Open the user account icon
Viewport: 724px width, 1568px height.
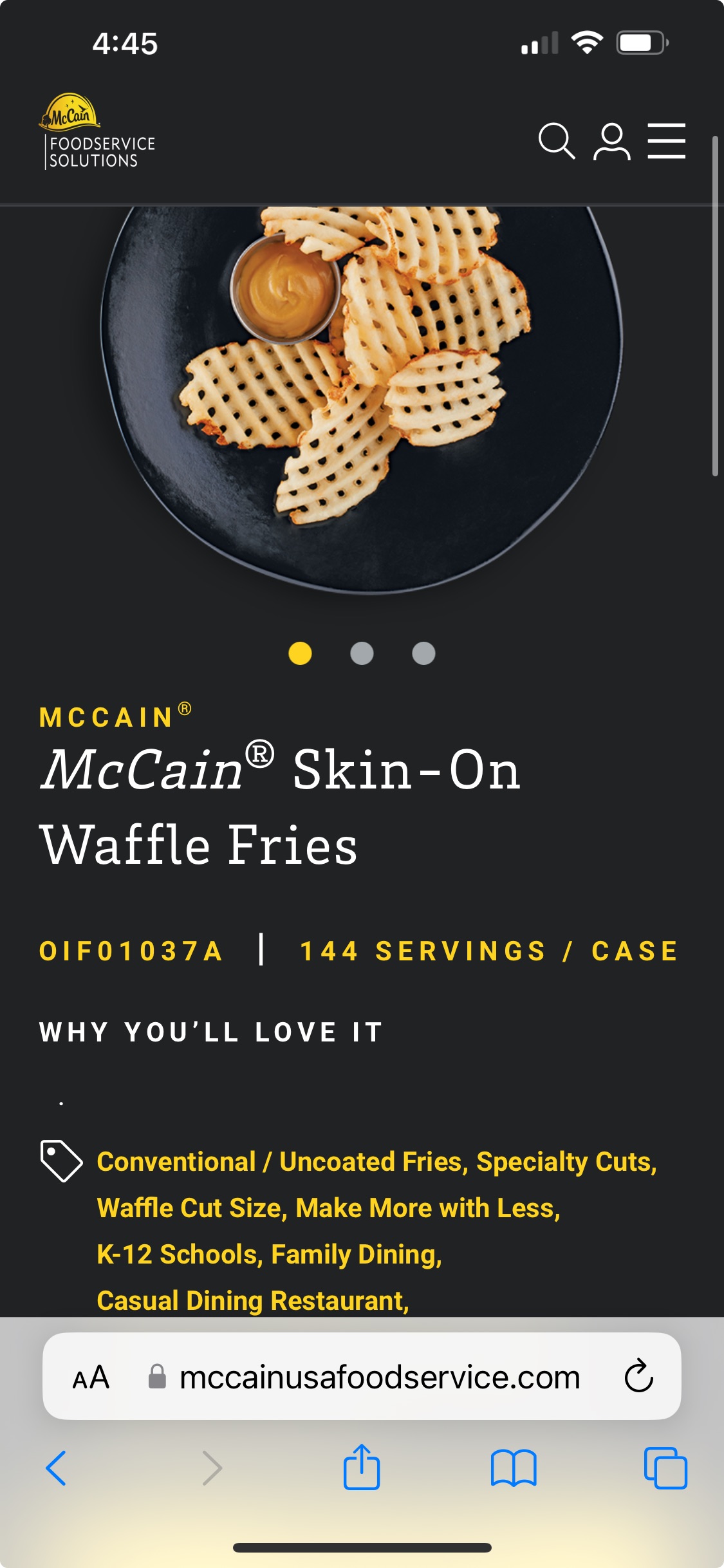611,141
